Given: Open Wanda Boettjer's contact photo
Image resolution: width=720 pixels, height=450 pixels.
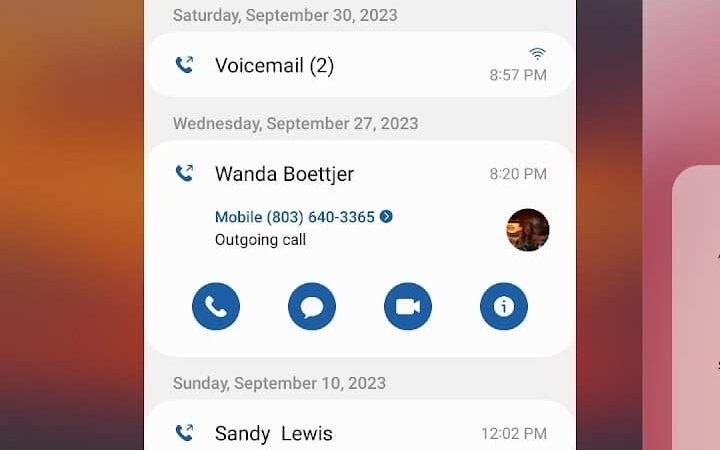Looking at the screenshot, I should point(528,230).
